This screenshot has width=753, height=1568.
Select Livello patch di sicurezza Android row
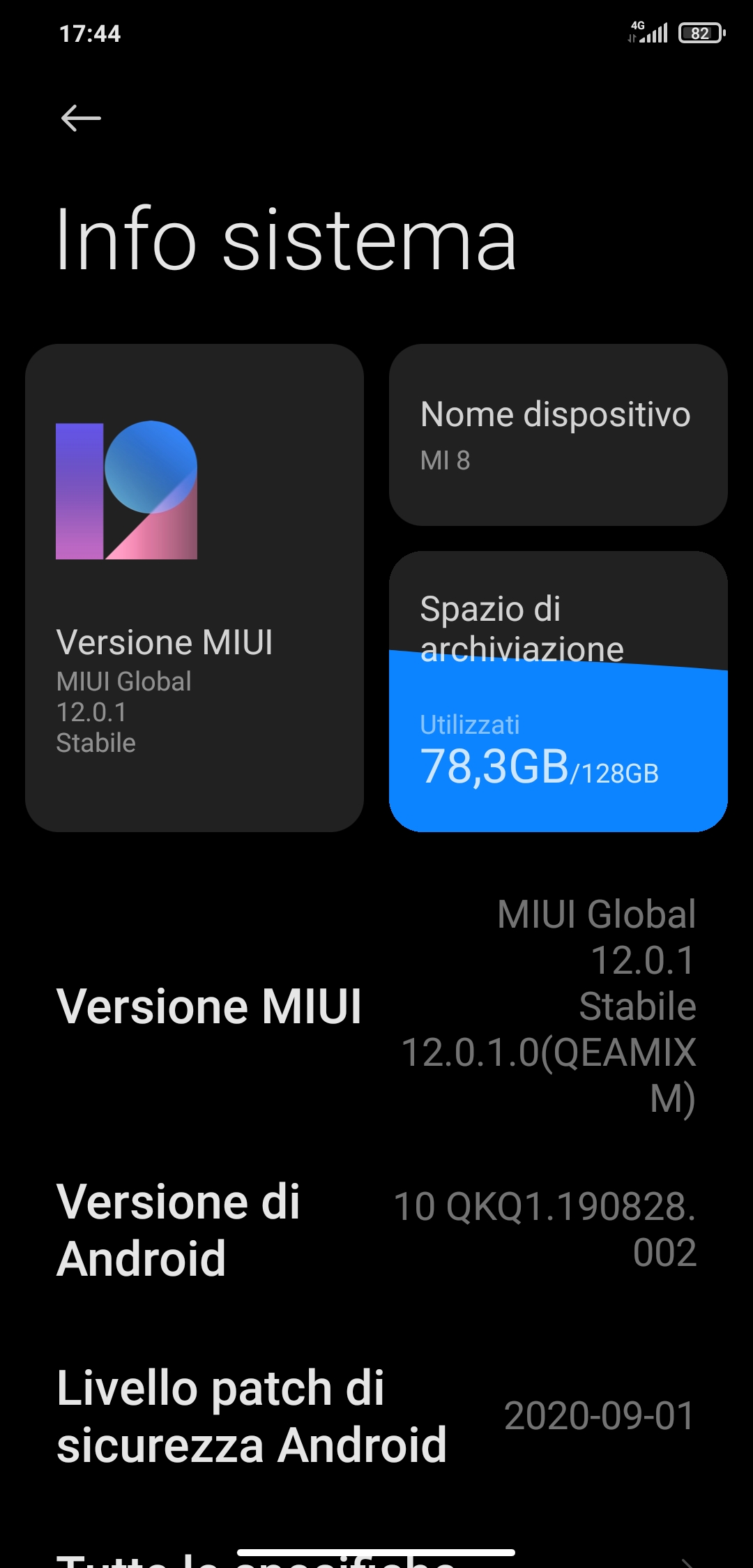point(376,1416)
